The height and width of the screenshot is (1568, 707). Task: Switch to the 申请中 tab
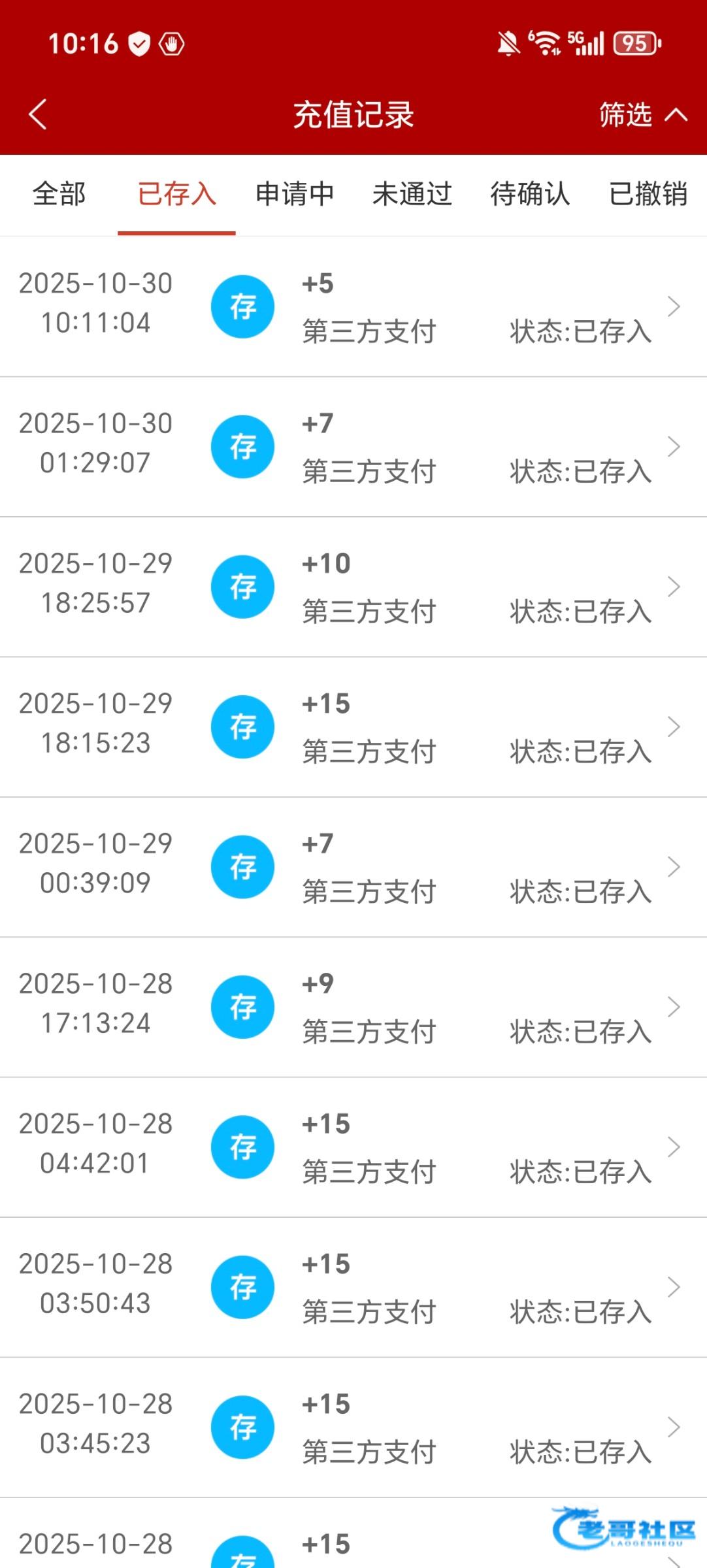click(295, 194)
